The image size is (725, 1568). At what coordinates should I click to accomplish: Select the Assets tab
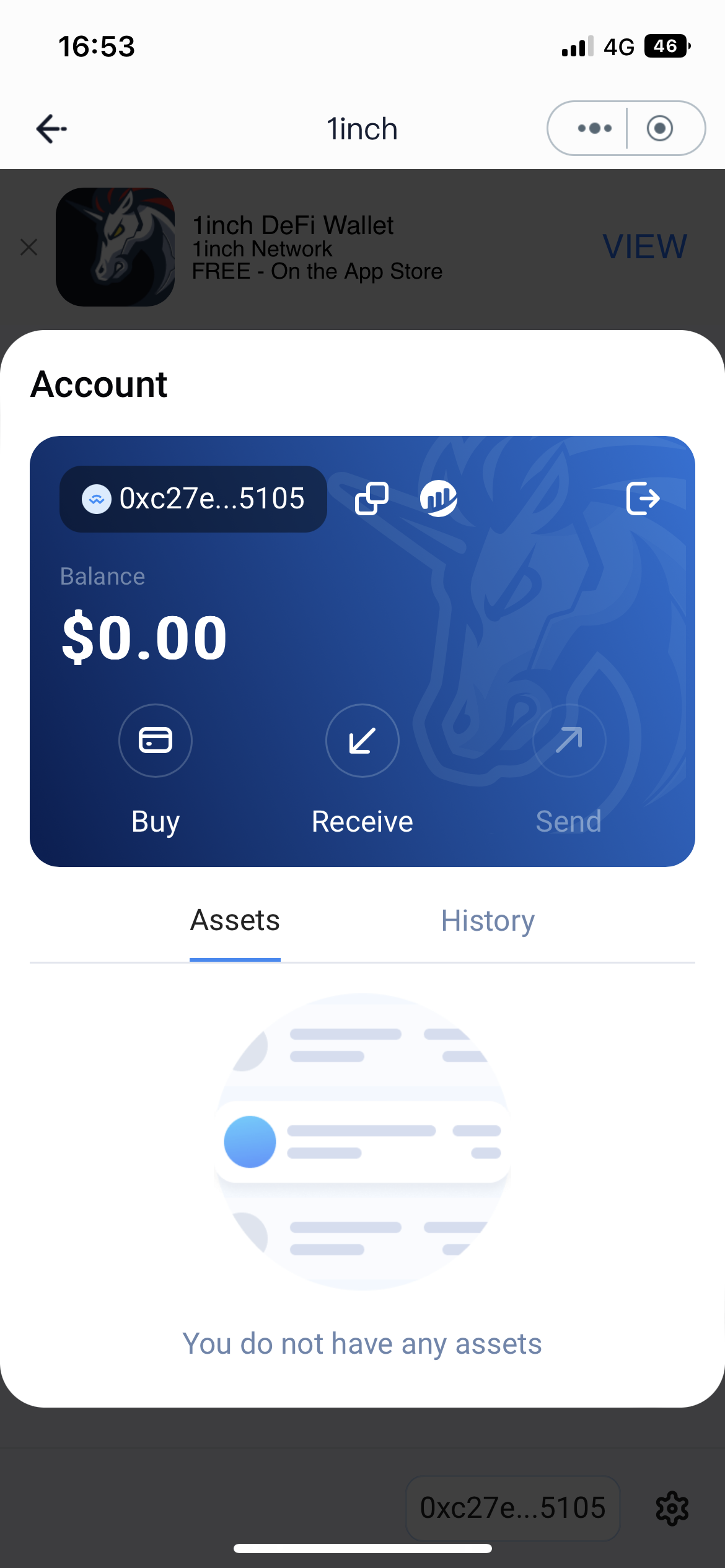235,921
